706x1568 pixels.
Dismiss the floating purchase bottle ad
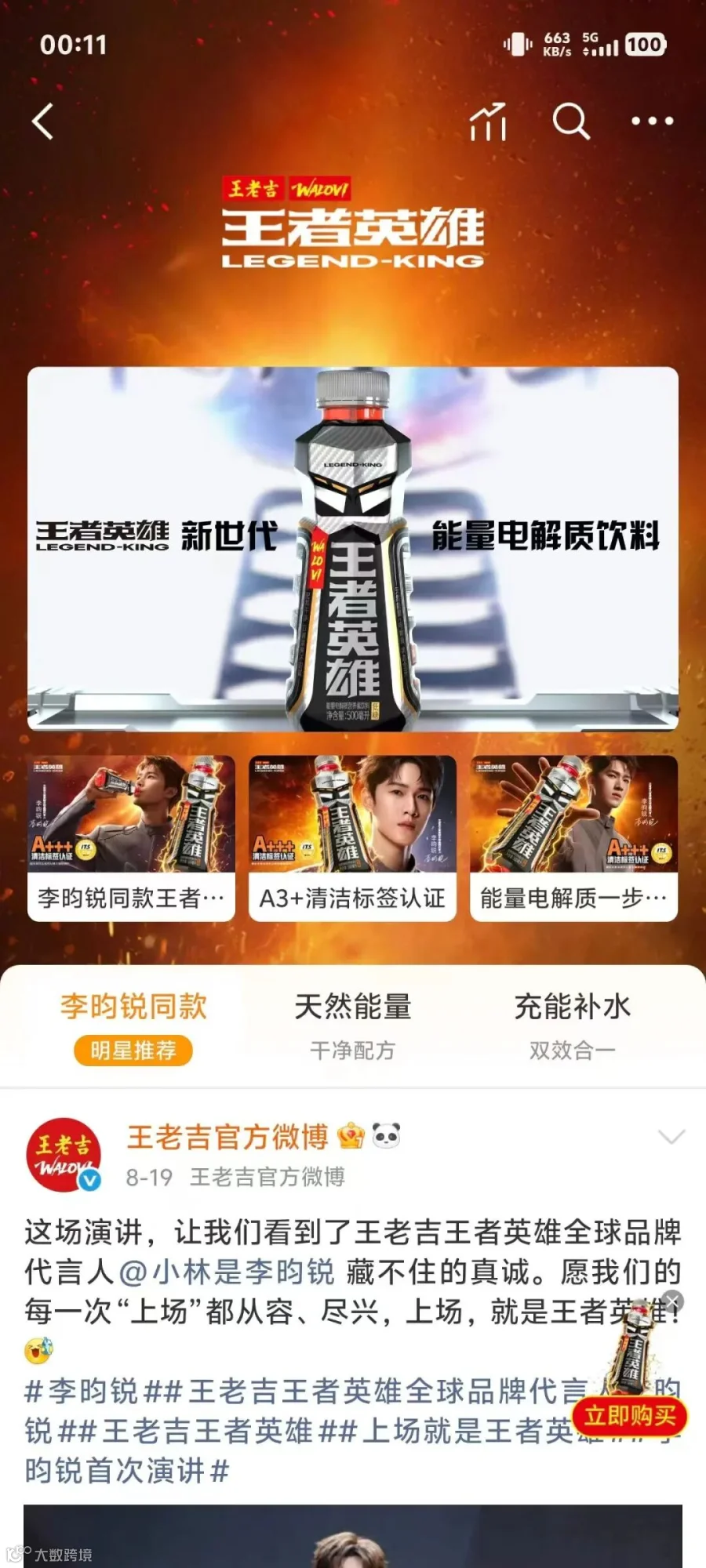click(x=673, y=1302)
